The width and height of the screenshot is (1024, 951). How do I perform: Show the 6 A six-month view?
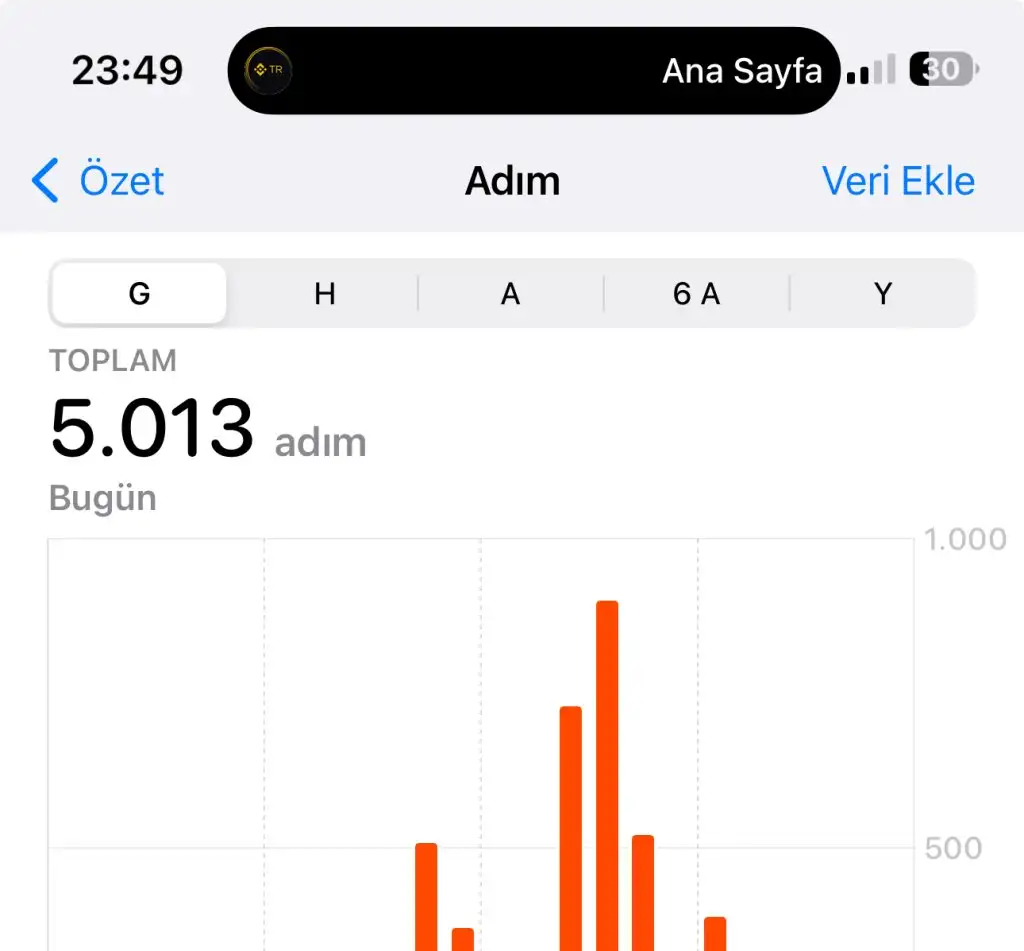[696, 294]
